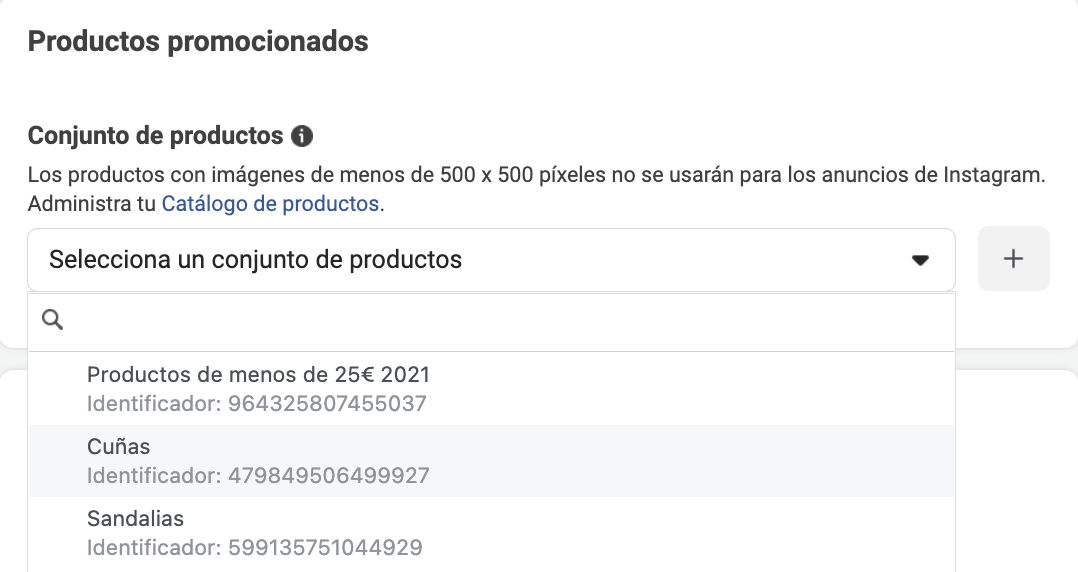This screenshot has height=572, width=1078.
Task: Open the info icon beside Conjunto de productos
Action: coord(302,136)
